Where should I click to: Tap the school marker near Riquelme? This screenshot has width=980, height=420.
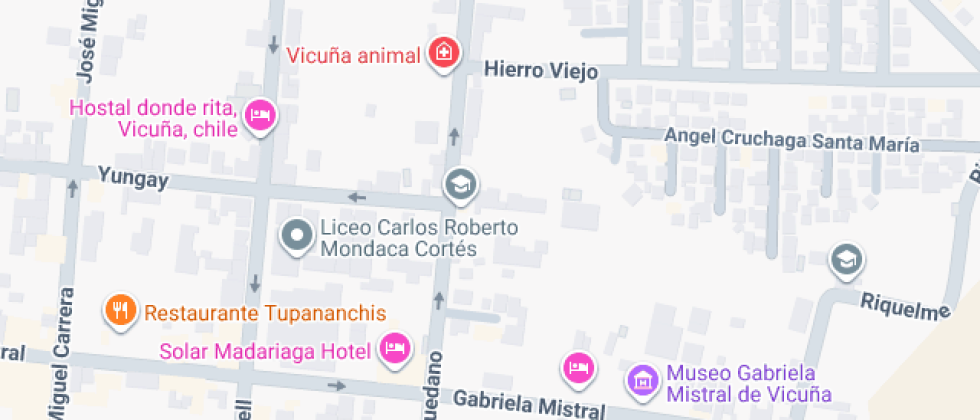[x=847, y=260]
